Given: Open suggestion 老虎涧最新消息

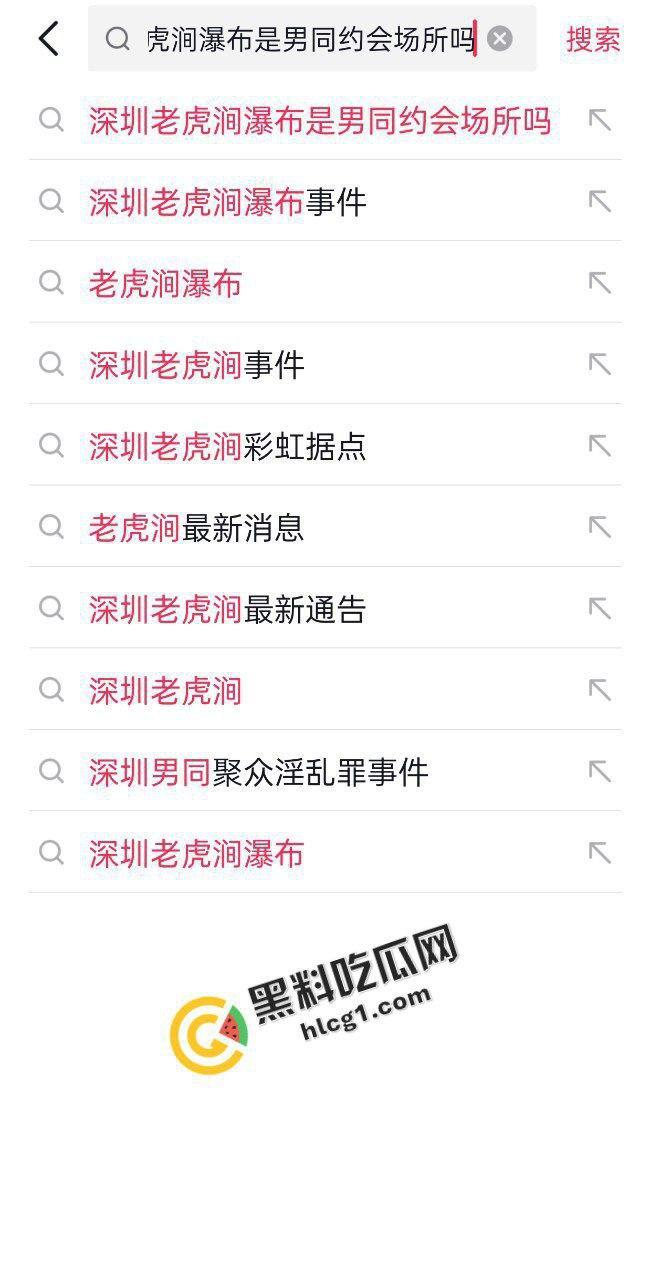Looking at the screenshot, I should coord(197,528).
